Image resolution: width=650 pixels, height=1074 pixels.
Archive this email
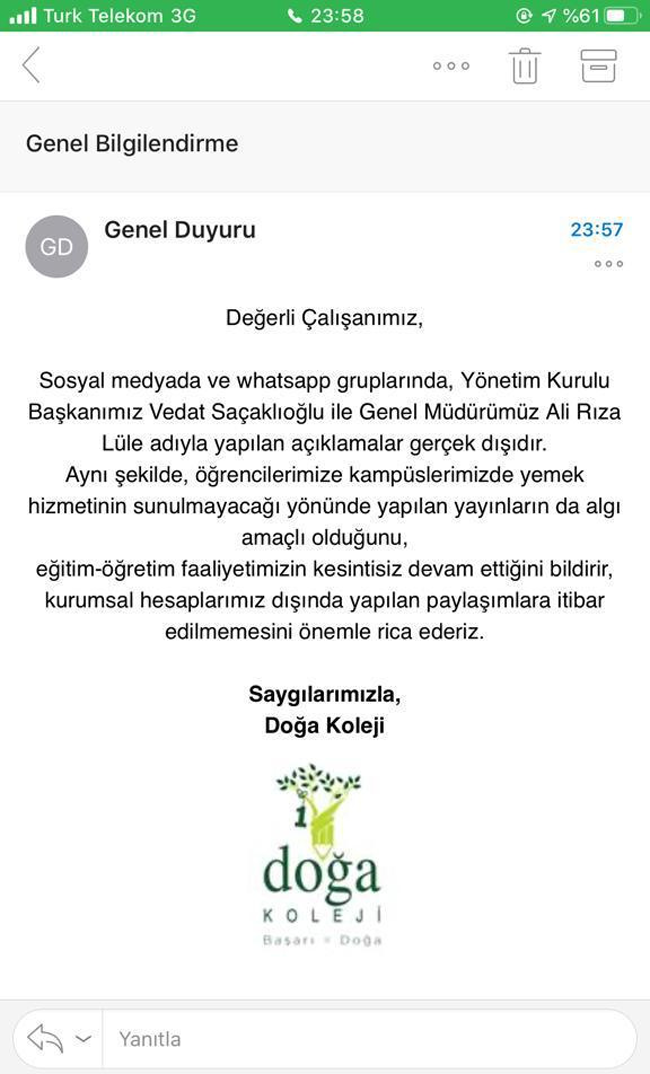pyautogui.click(x=598, y=66)
